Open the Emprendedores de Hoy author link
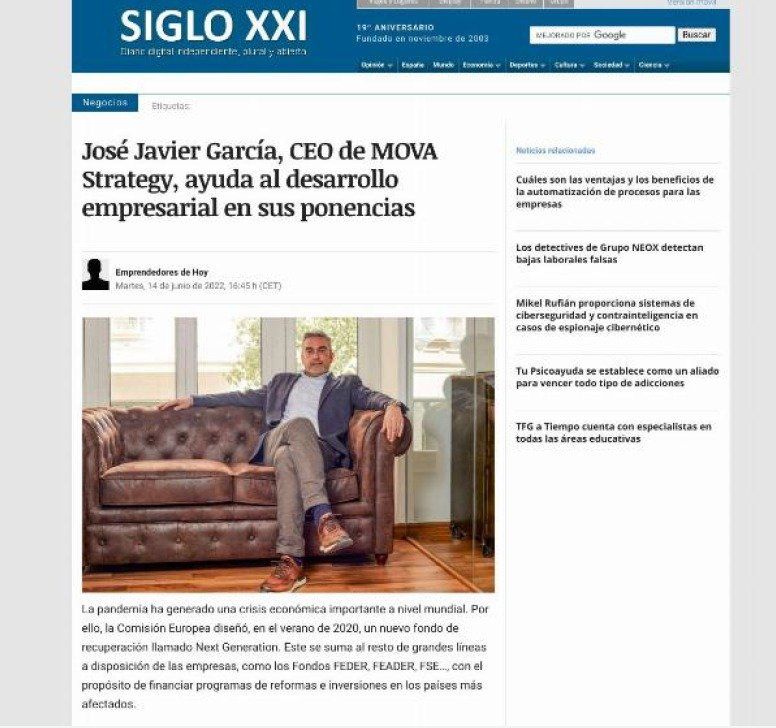 161,272
